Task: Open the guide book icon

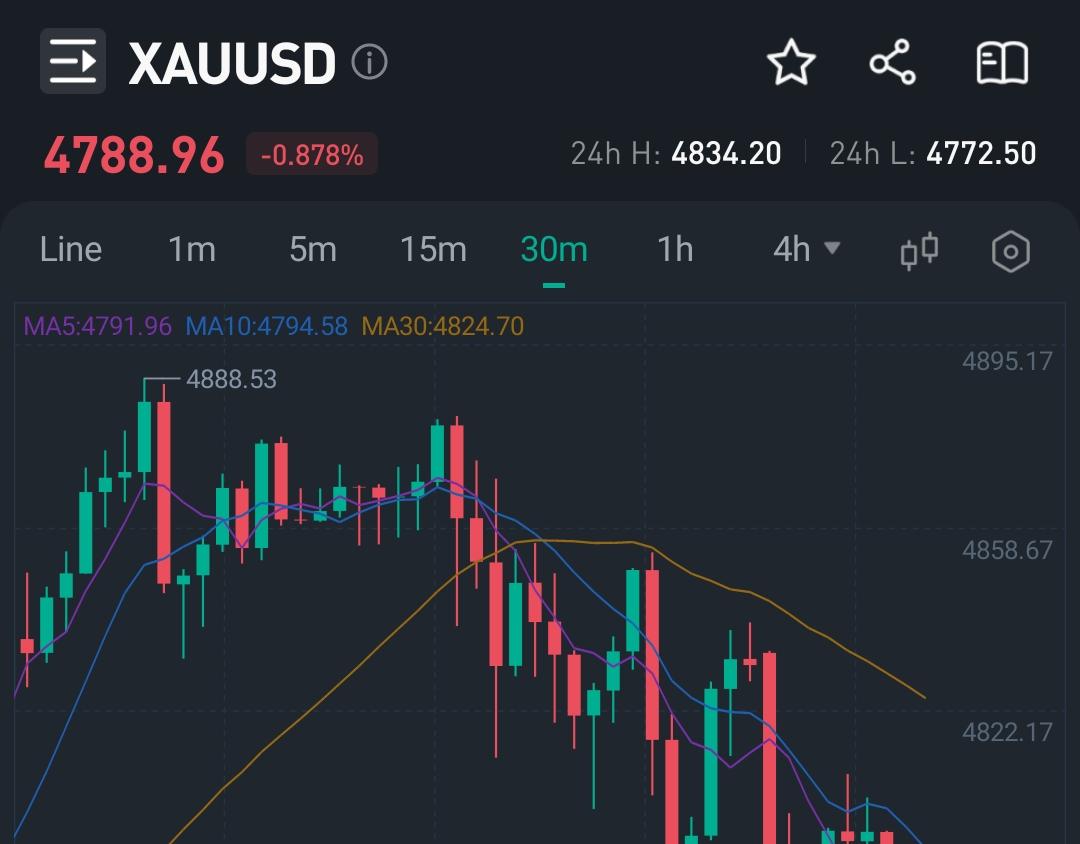Action: coord(1001,63)
